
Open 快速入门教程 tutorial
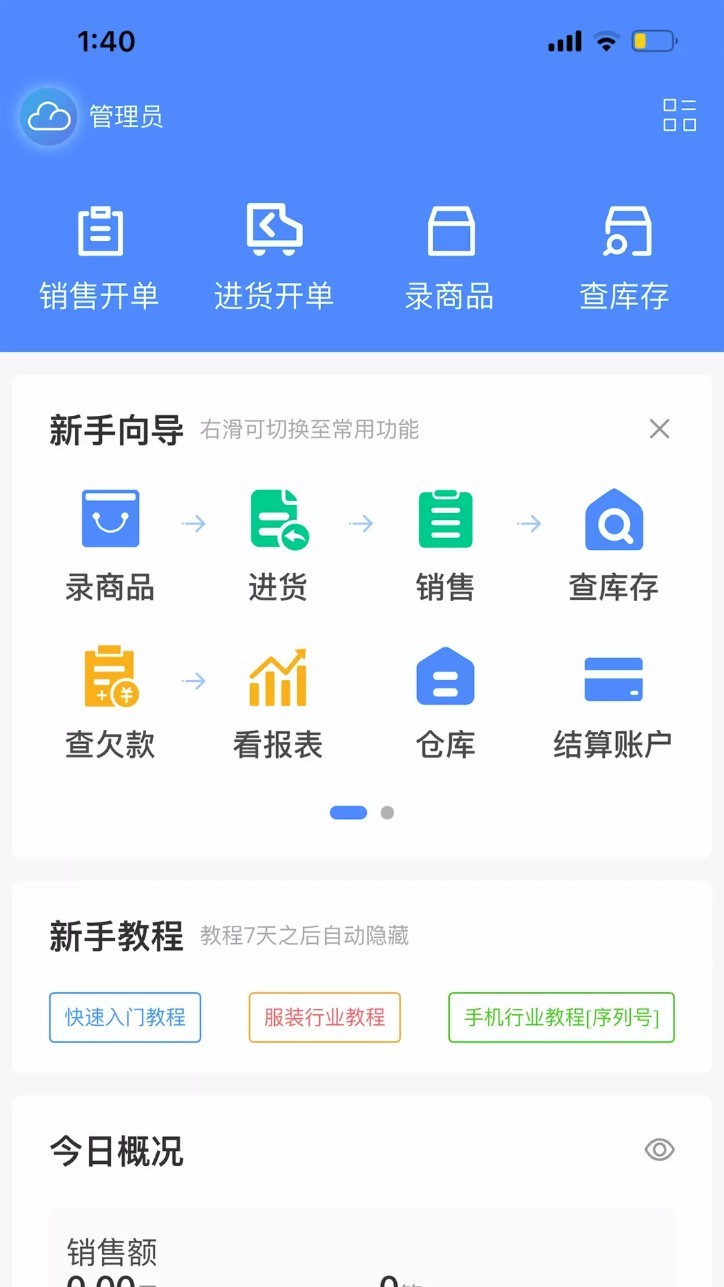tap(124, 1018)
